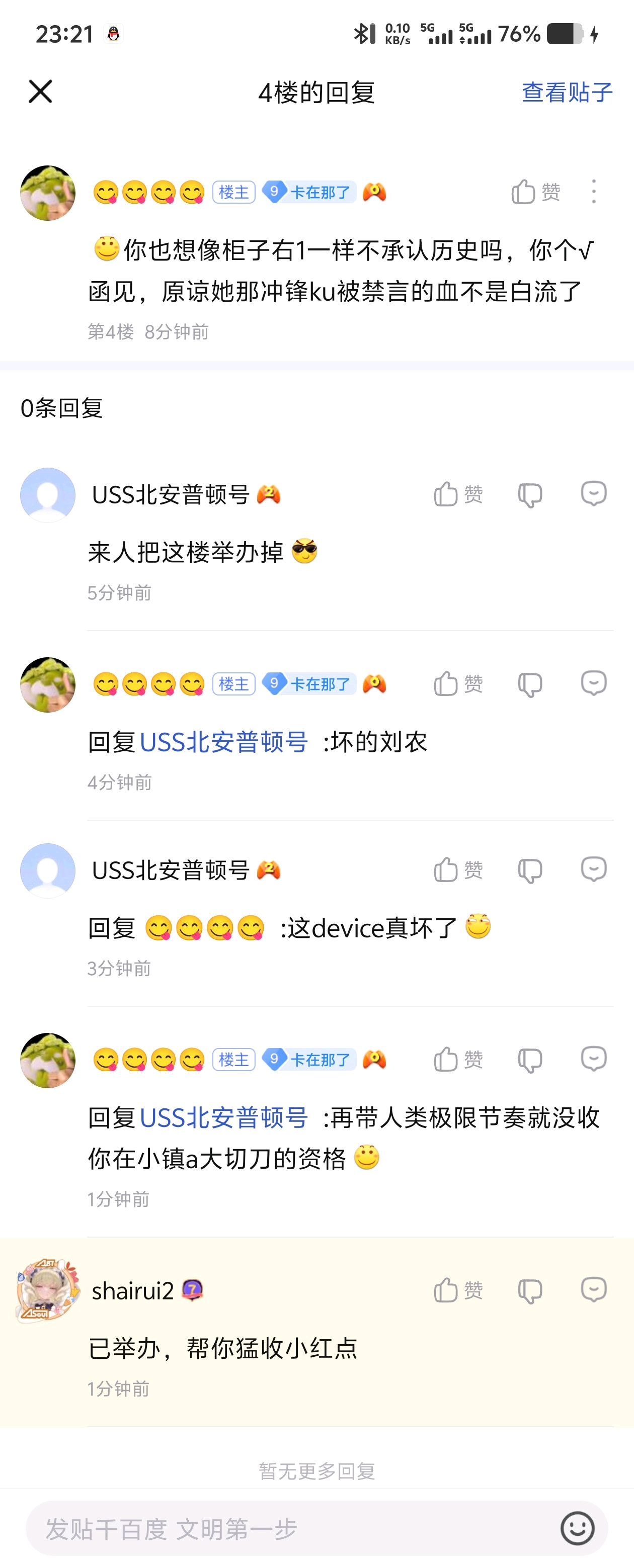This screenshot has height=1568, width=634.
Task: Close the 4楼 replies page
Action: [40, 92]
